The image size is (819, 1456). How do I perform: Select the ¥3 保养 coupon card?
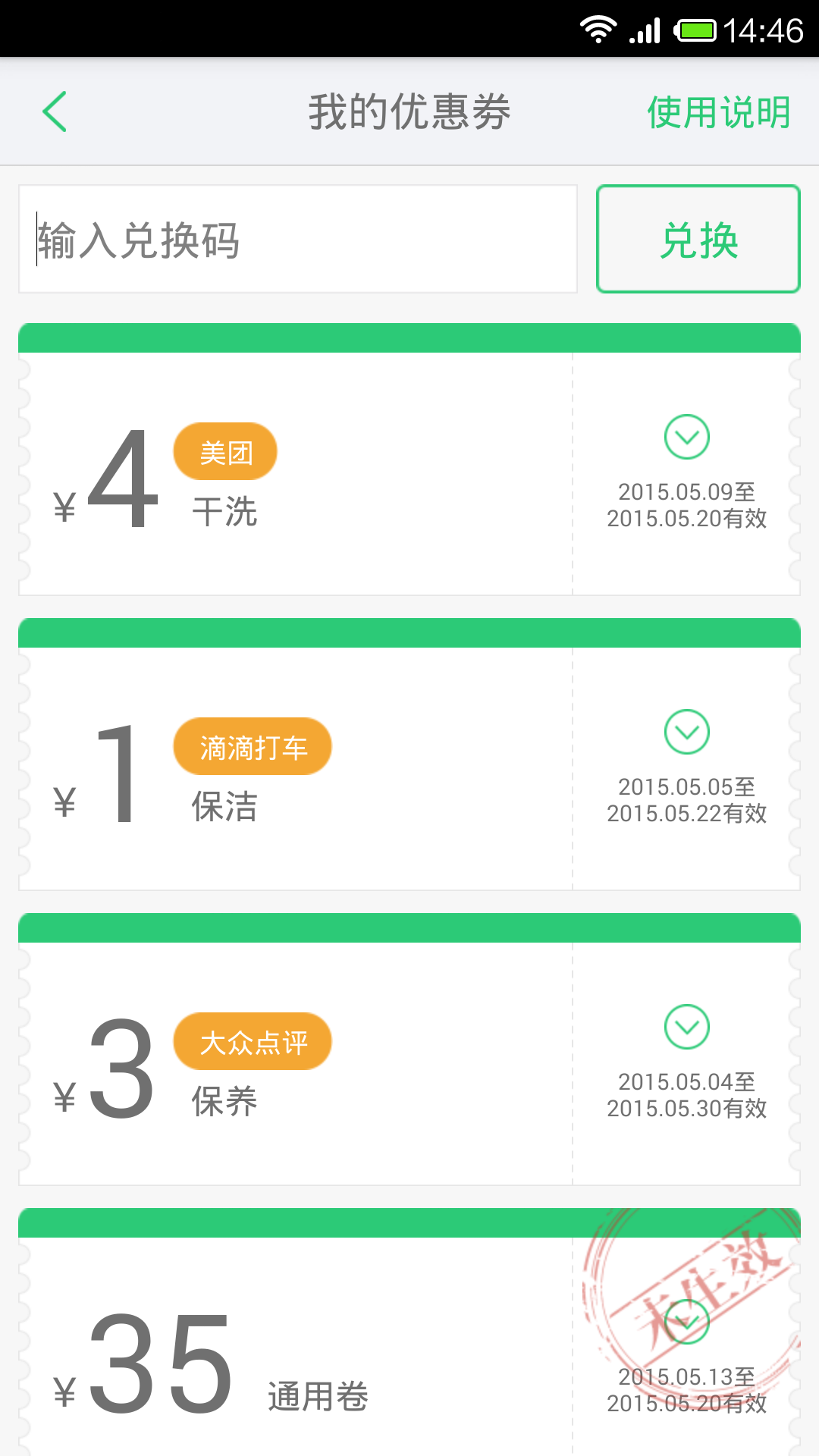pyautogui.click(x=296, y=1064)
